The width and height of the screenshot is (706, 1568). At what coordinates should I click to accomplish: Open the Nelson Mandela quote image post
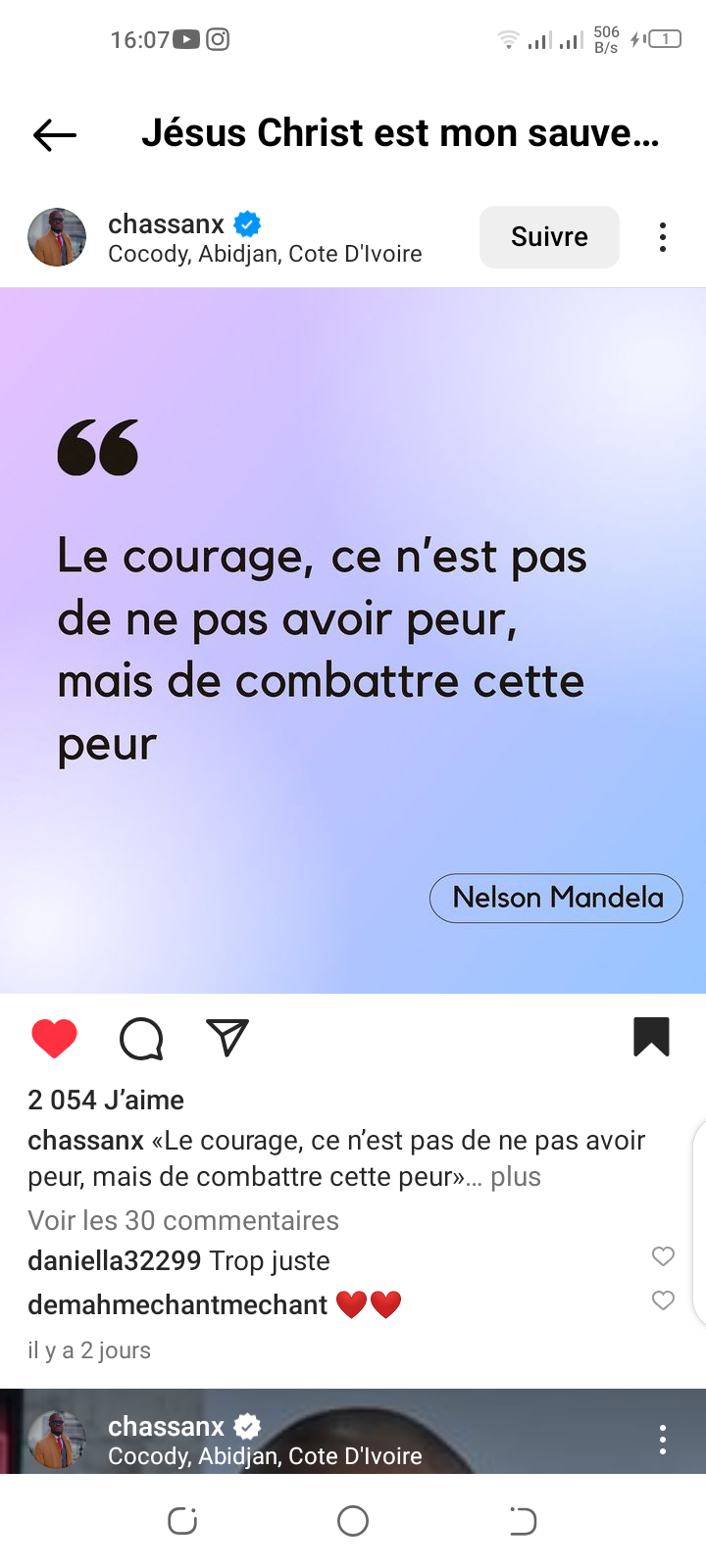(353, 641)
